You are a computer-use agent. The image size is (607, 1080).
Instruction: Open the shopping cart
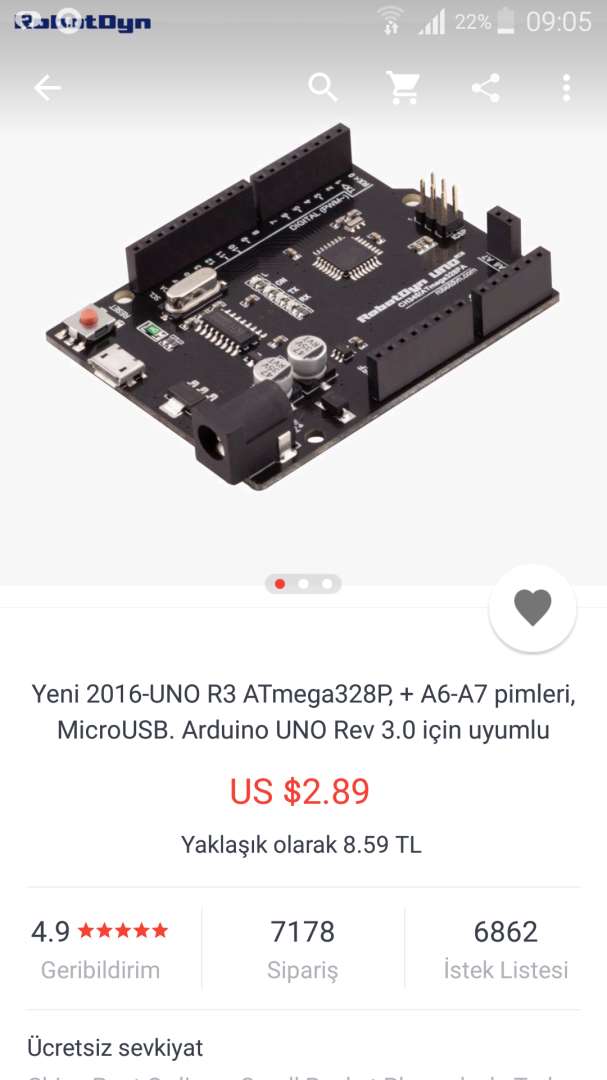(403, 88)
